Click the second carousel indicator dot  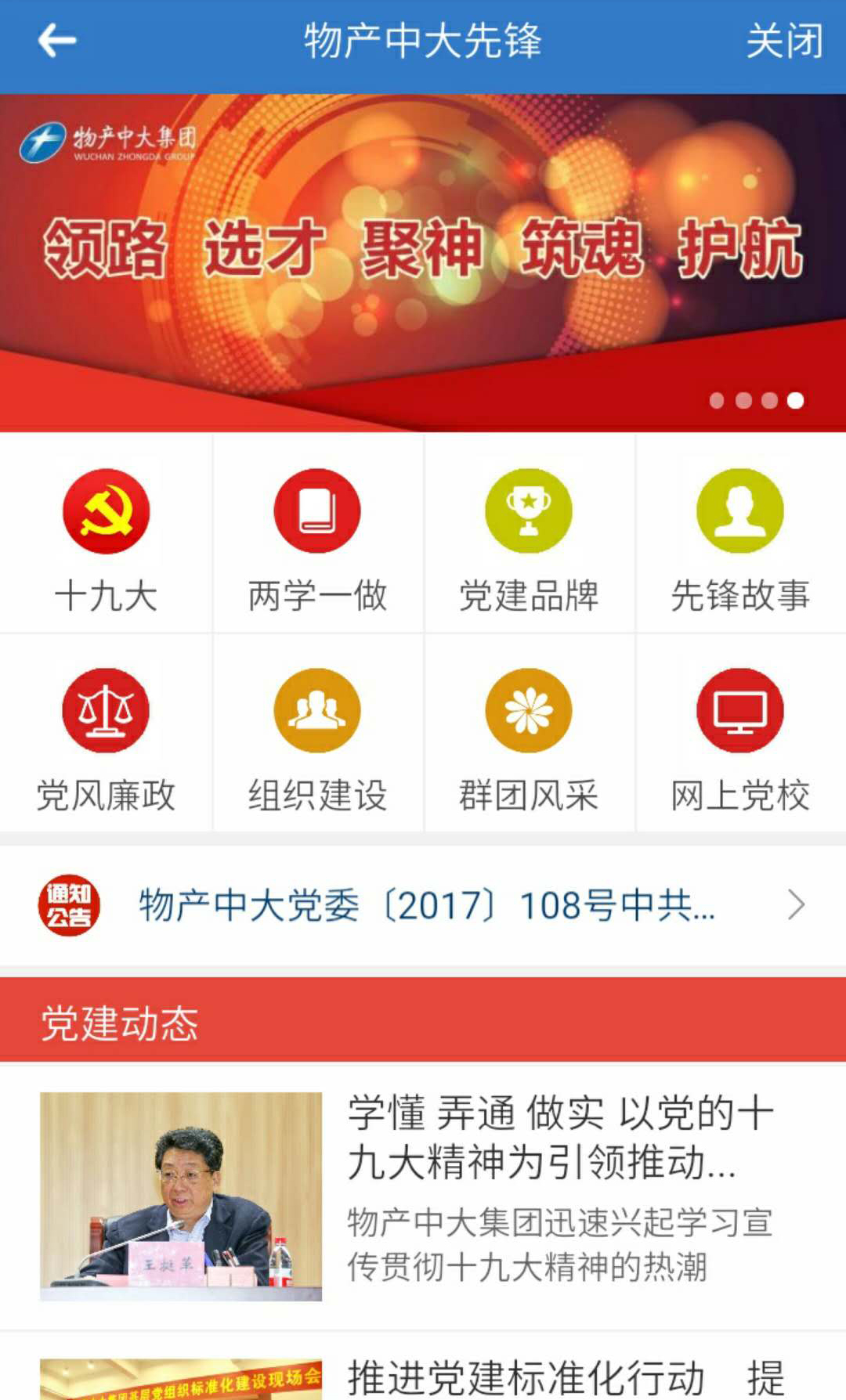click(743, 400)
